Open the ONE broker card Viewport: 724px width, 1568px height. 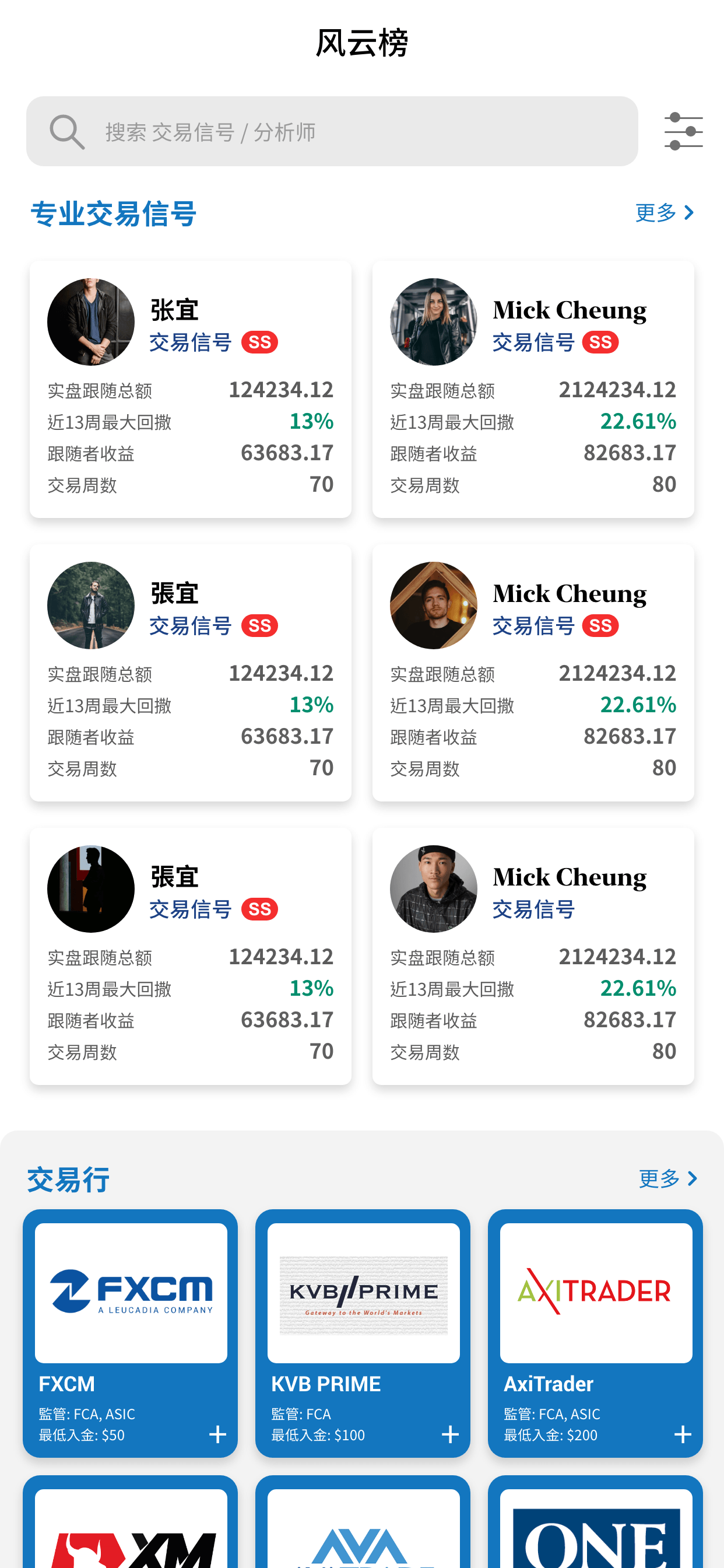(595, 1522)
